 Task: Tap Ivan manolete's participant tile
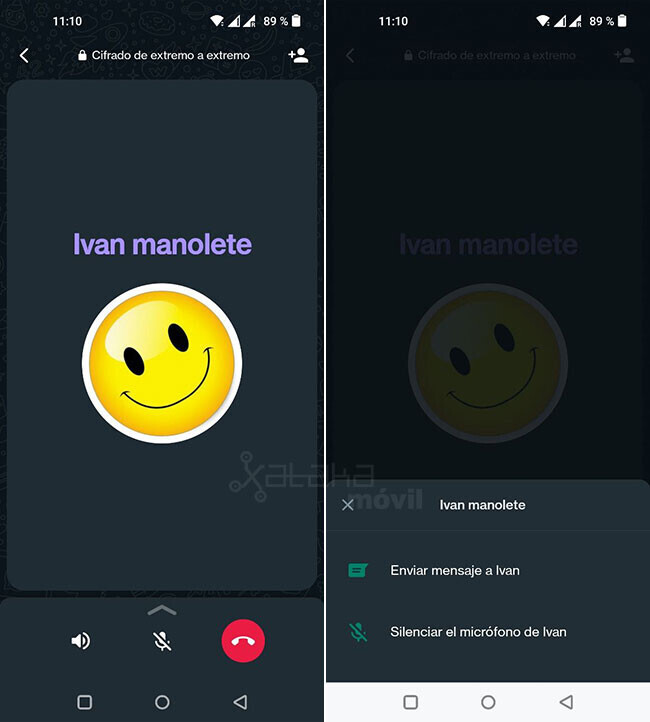click(x=162, y=335)
